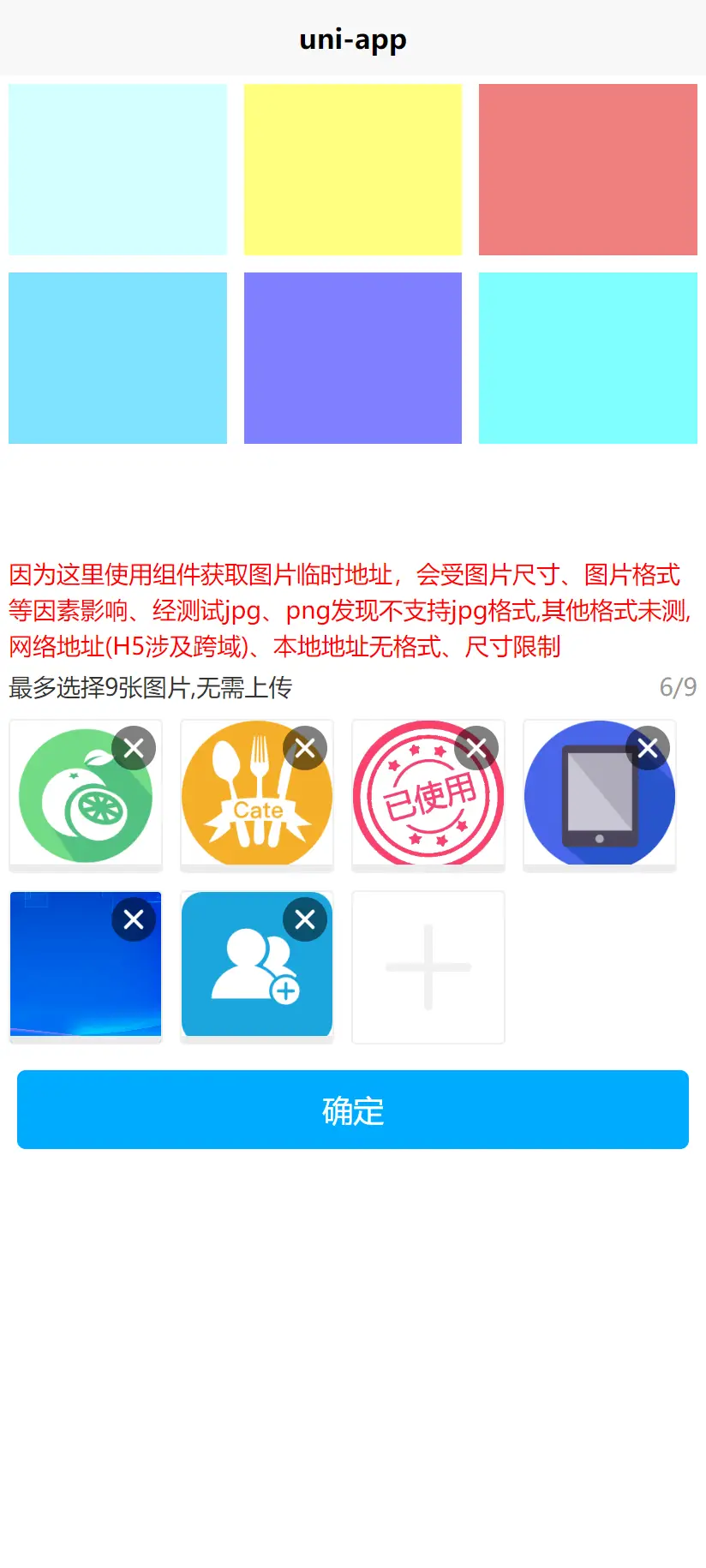Confirm selection with the 确定 button
The image size is (706, 1568).
pyautogui.click(x=353, y=1110)
